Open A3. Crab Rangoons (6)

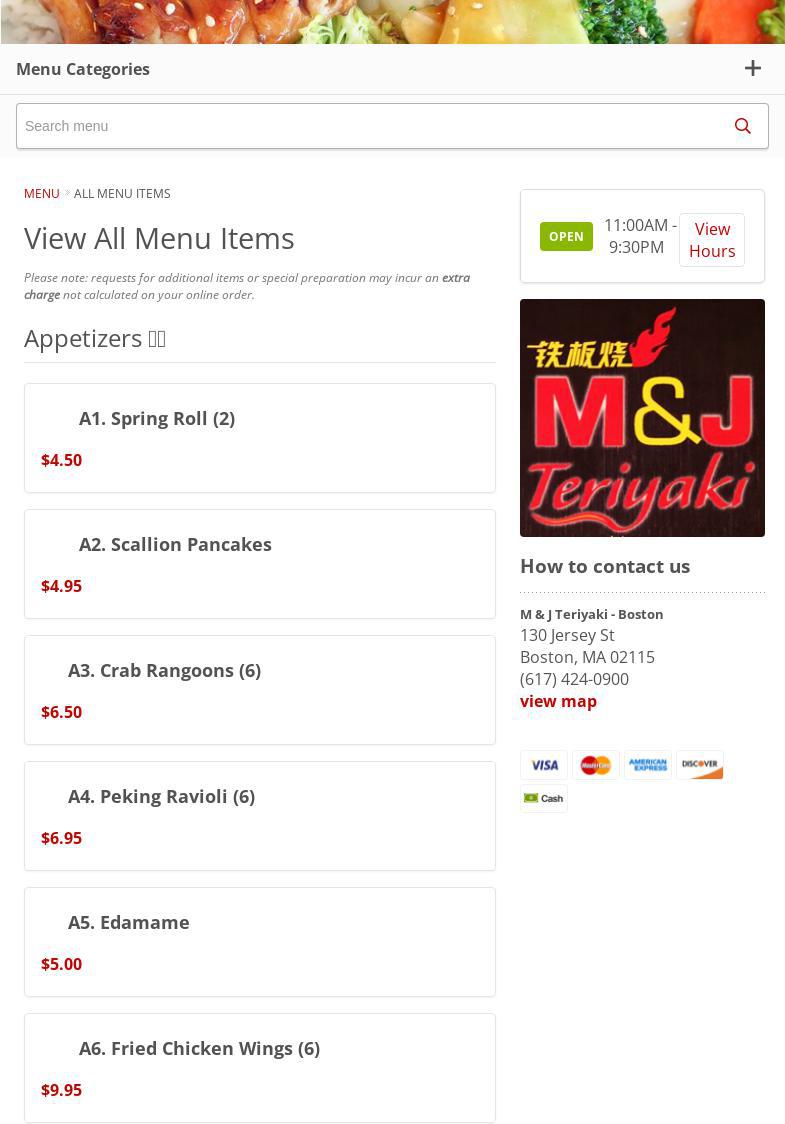coord(164,671)
